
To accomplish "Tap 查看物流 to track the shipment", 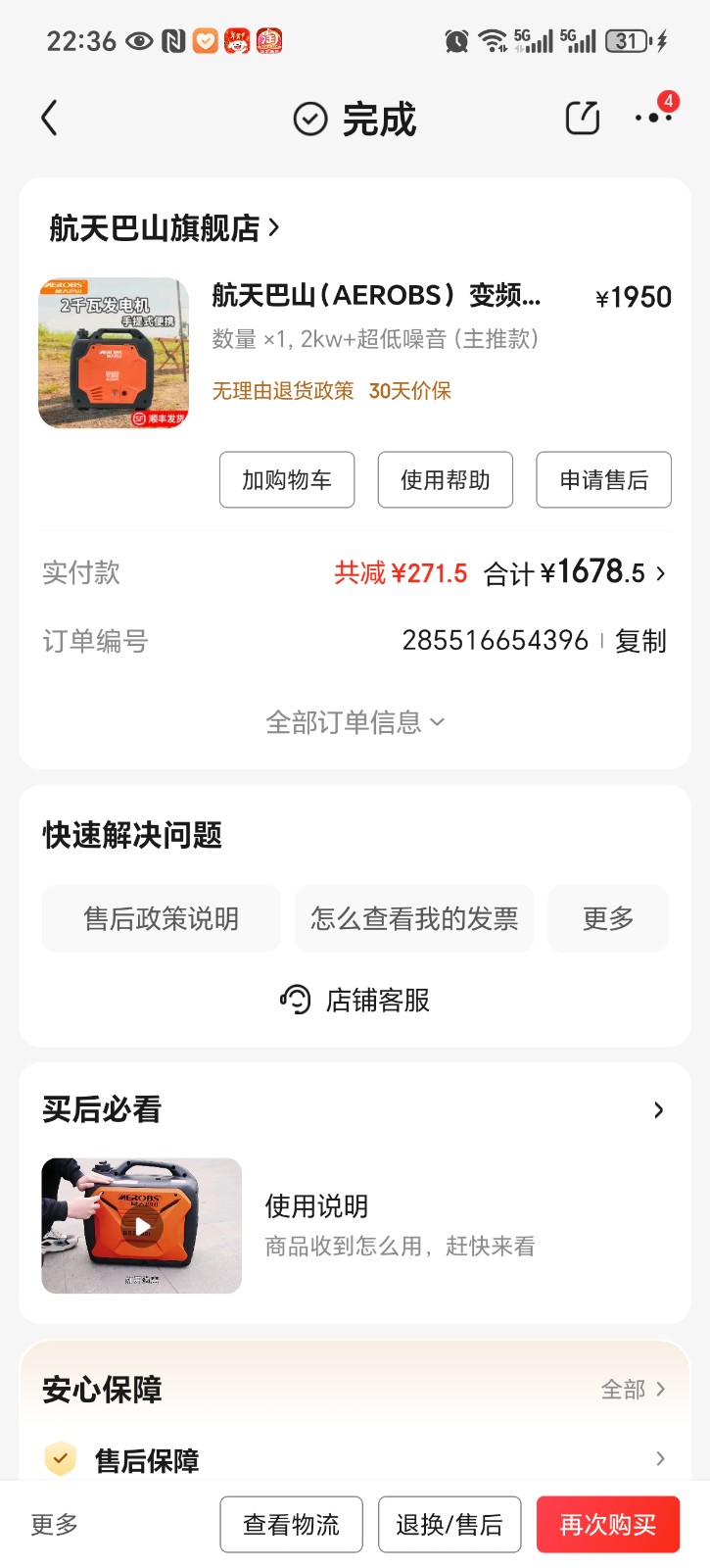I will (x=291, y=1525).
